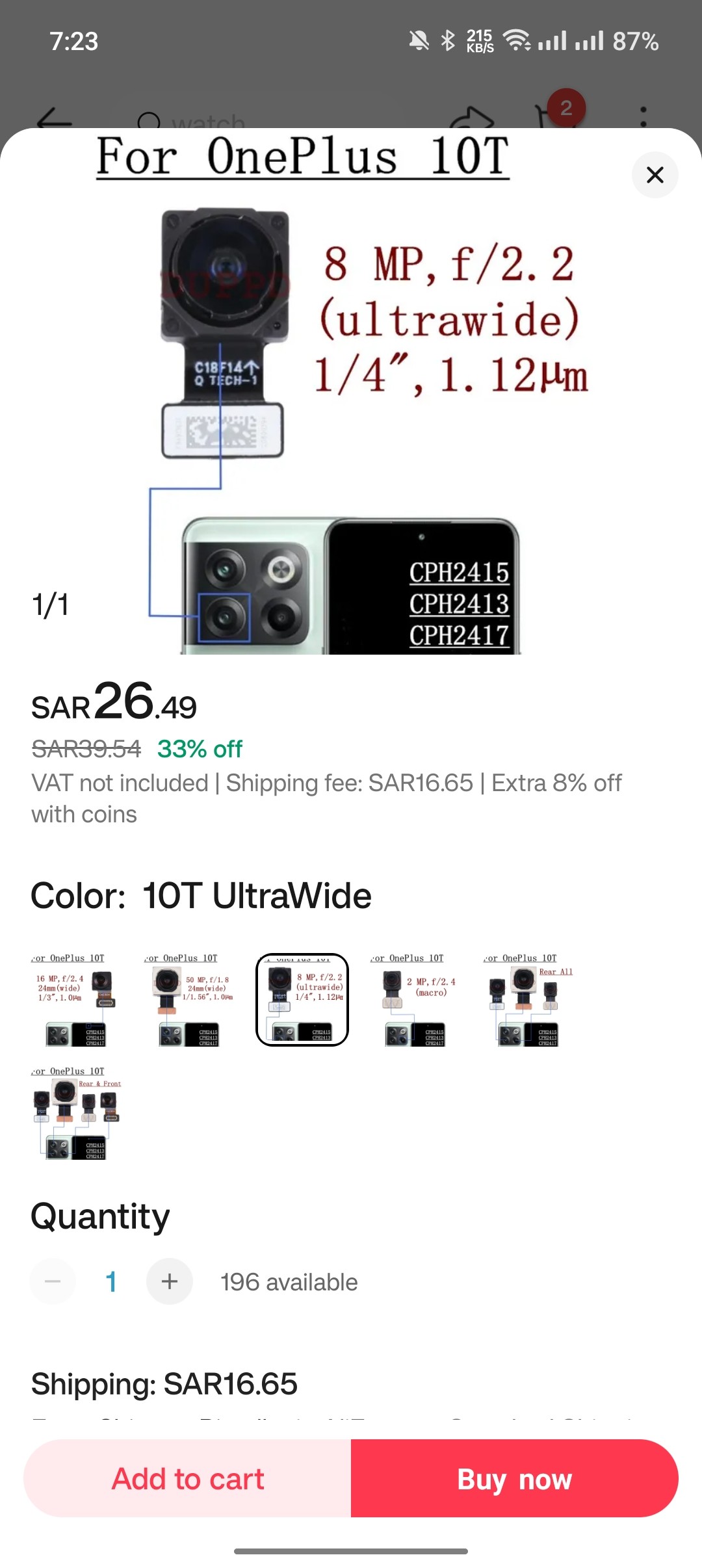The width and height of the screenshot is (702, 1568).
Task: Select the 8 MP ultrawide variant
Action: (302, 1000)
